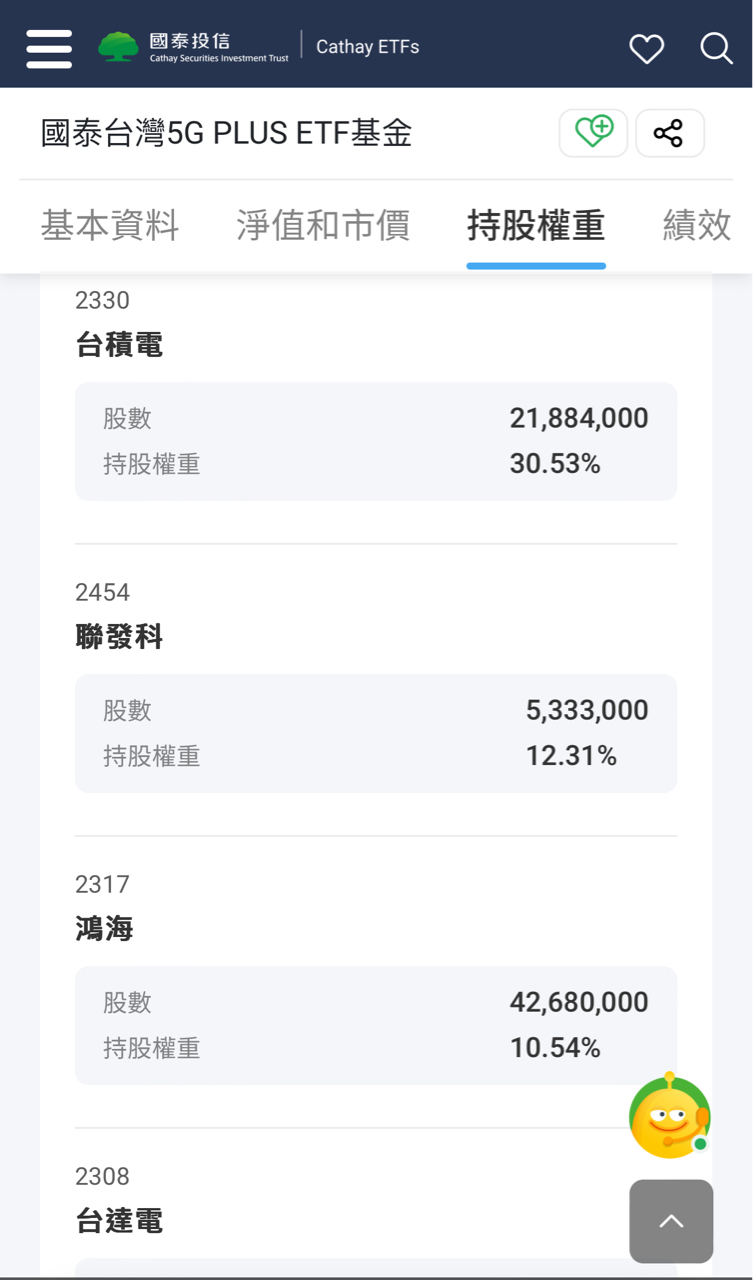
Task: Switch to 基本資料 tab
Action: coord(110,226)
